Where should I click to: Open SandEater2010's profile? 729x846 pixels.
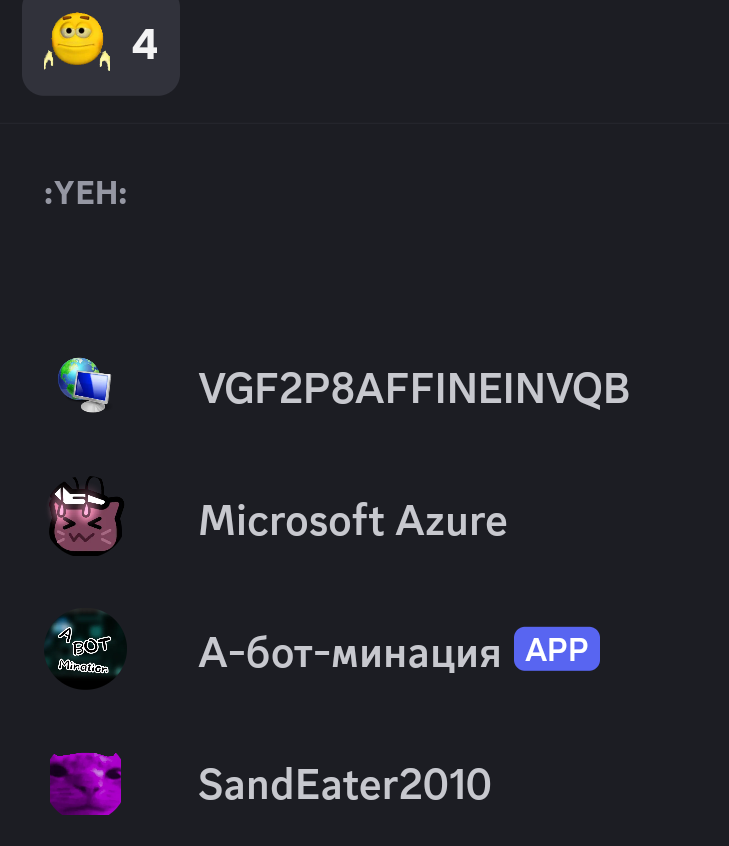point(344,785)
